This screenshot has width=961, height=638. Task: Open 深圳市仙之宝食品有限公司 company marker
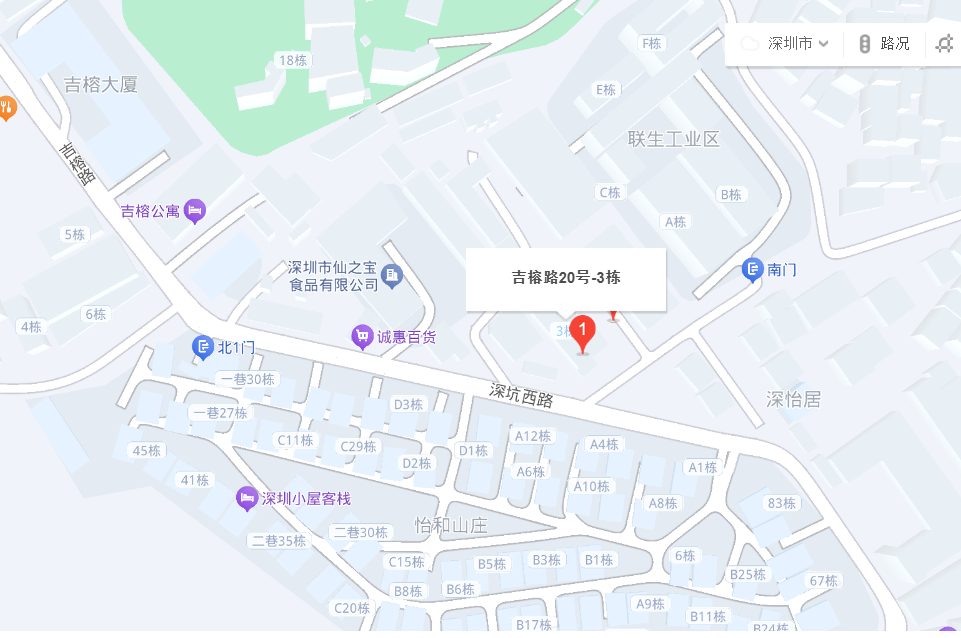point(391,273)
